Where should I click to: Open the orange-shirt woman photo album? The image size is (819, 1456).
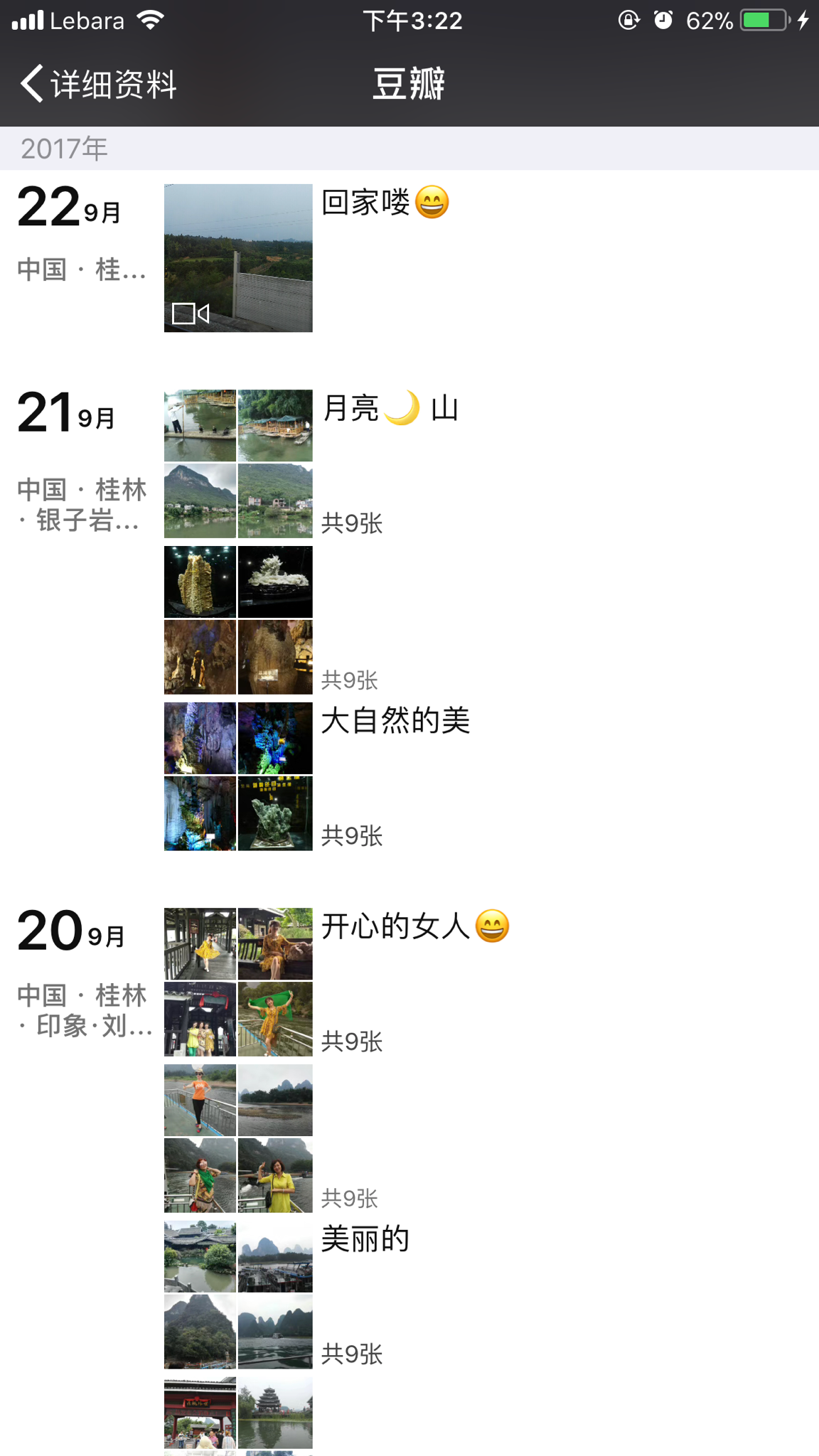click(x=238, y=1137)
